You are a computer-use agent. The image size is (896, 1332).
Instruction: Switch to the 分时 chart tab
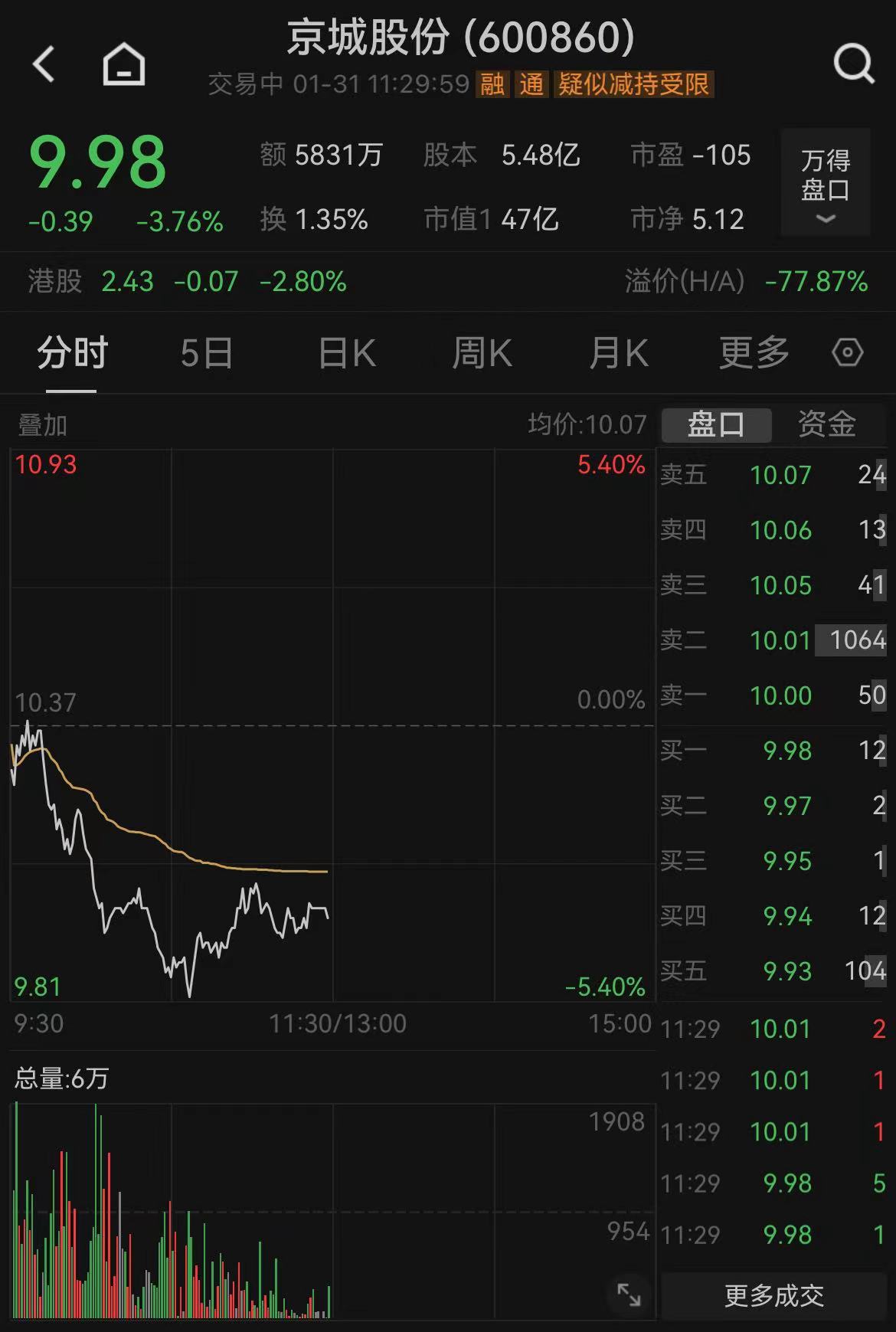[72, 354]
